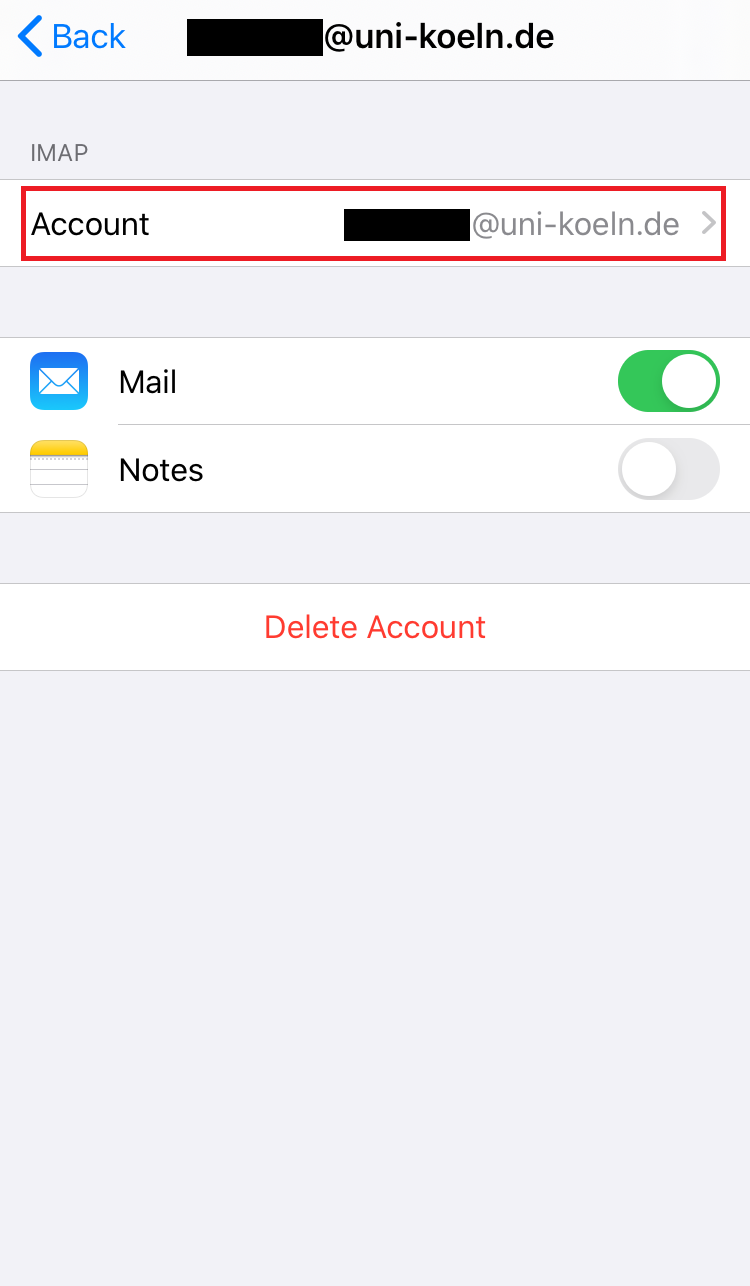Tap Delete Account
750x1286 pixels.
click(375, 627)
